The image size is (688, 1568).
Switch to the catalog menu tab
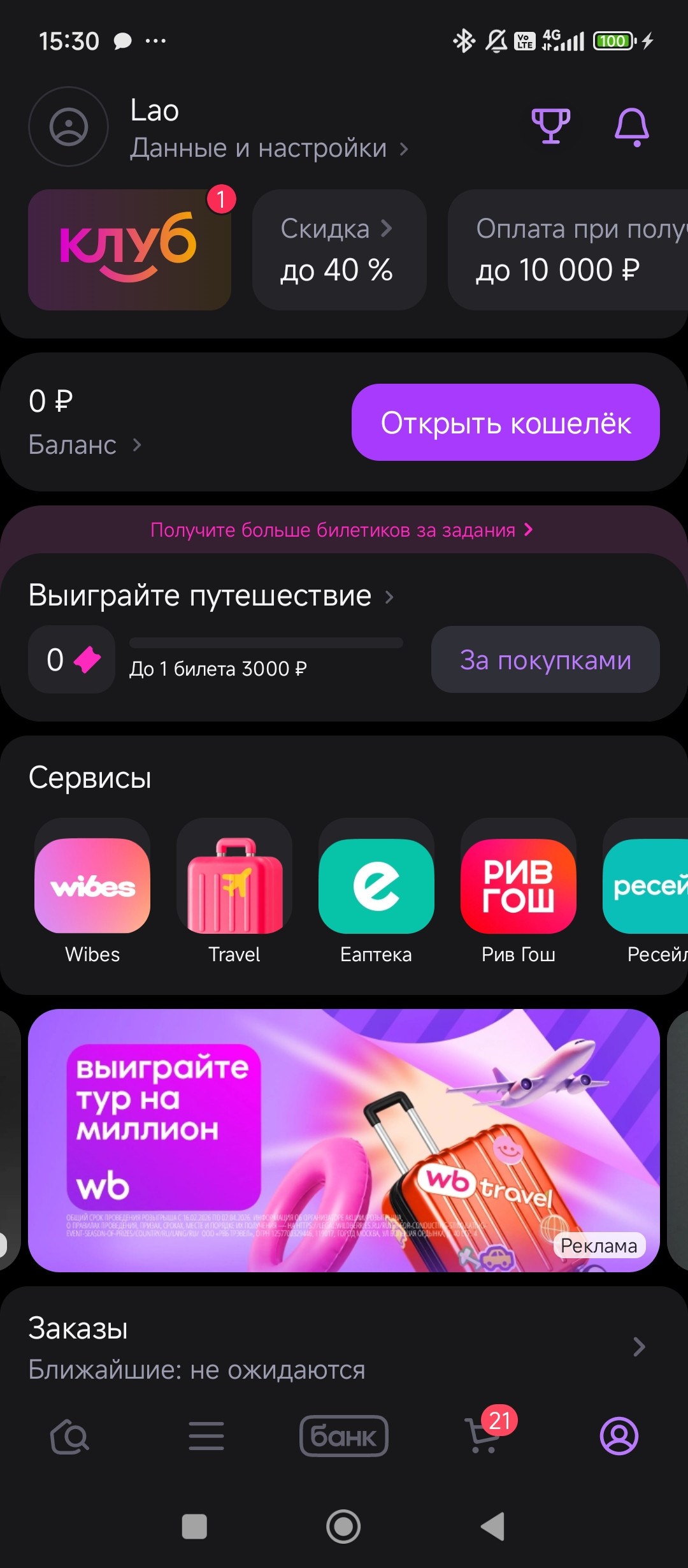point(206,1437)
